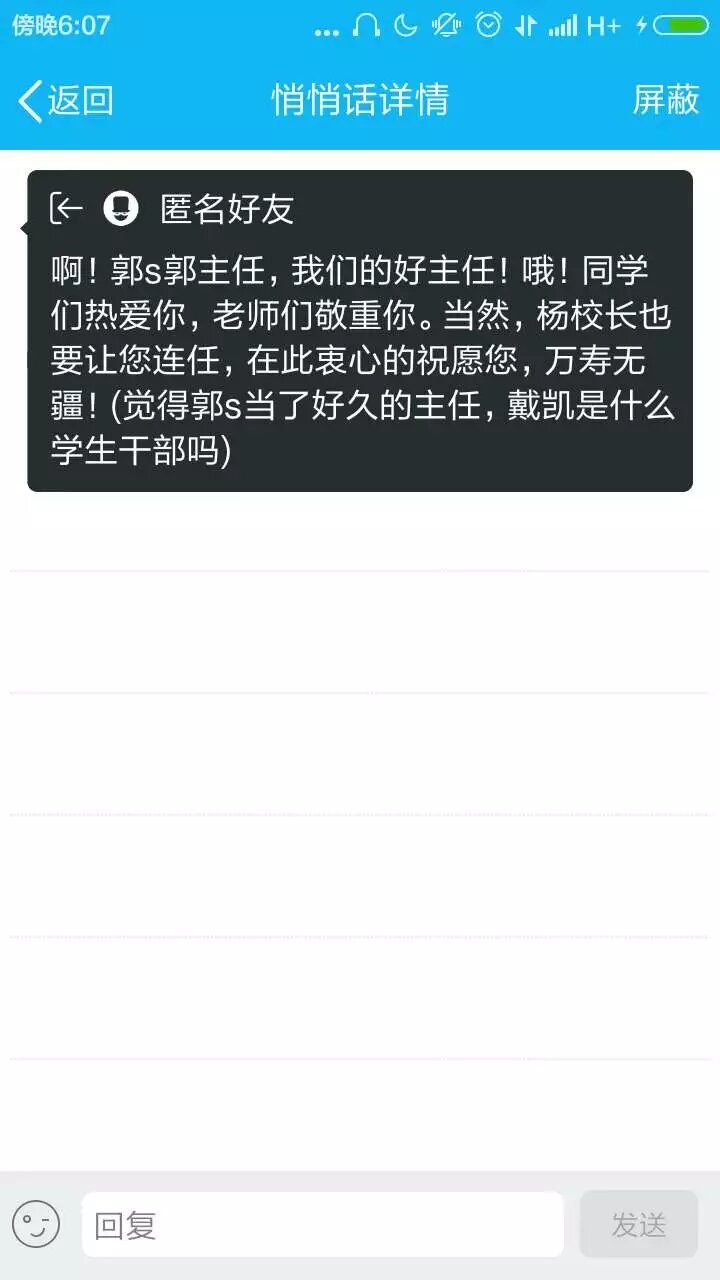Send the reply with 发送

(x=638, y=1224)
